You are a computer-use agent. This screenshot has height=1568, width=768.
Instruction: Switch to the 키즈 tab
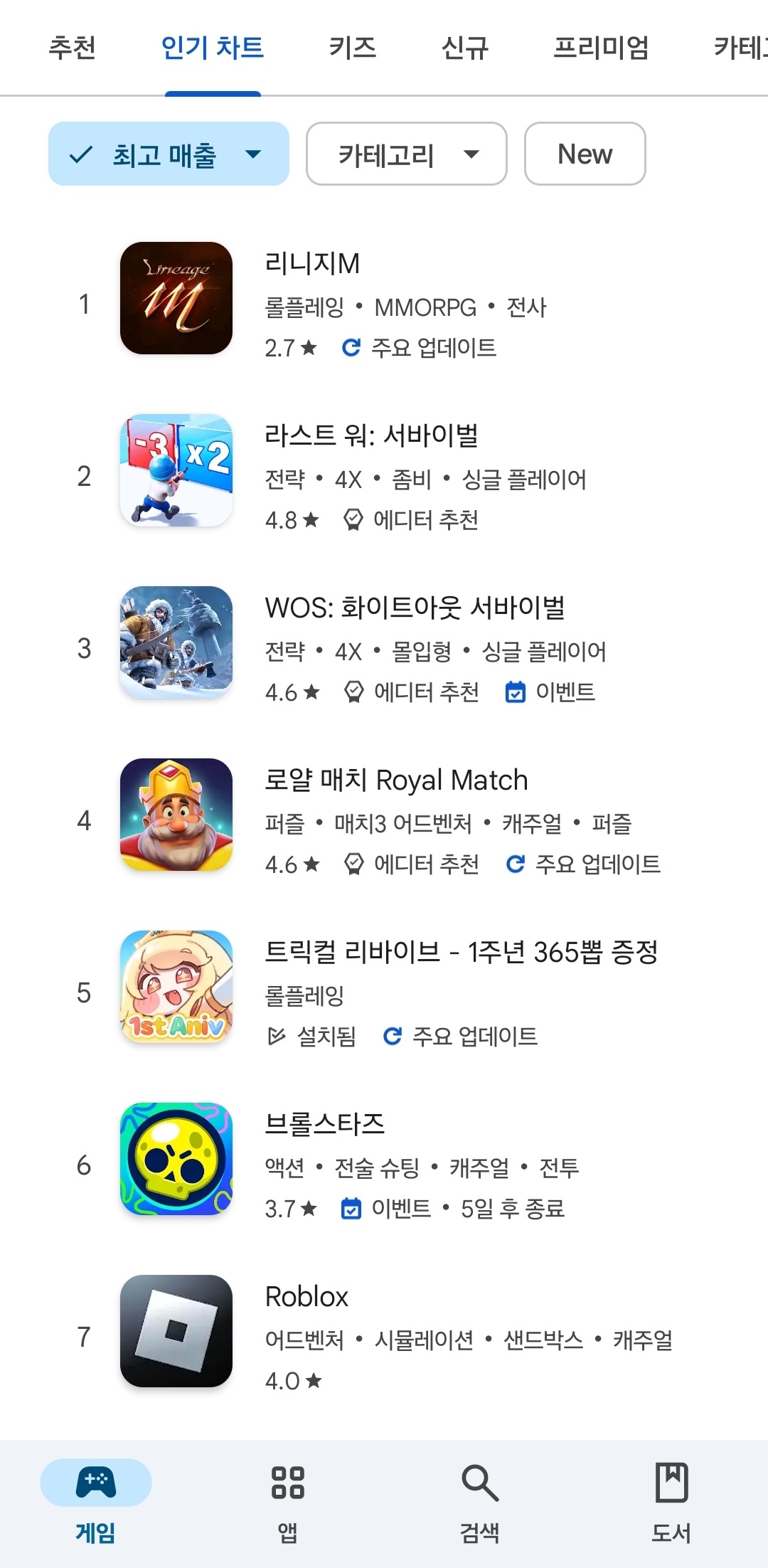click(x=352, y=48)
